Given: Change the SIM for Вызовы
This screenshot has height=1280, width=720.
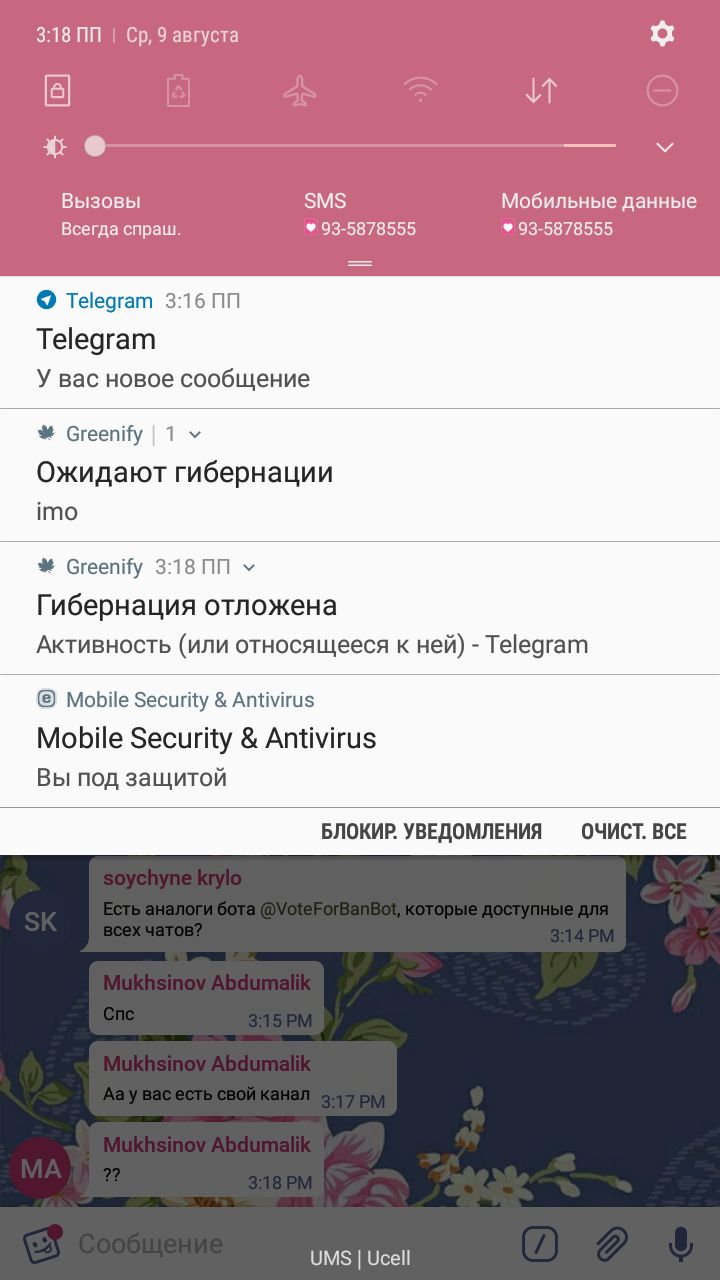Looking at the screenshot, I should point(120,214).
